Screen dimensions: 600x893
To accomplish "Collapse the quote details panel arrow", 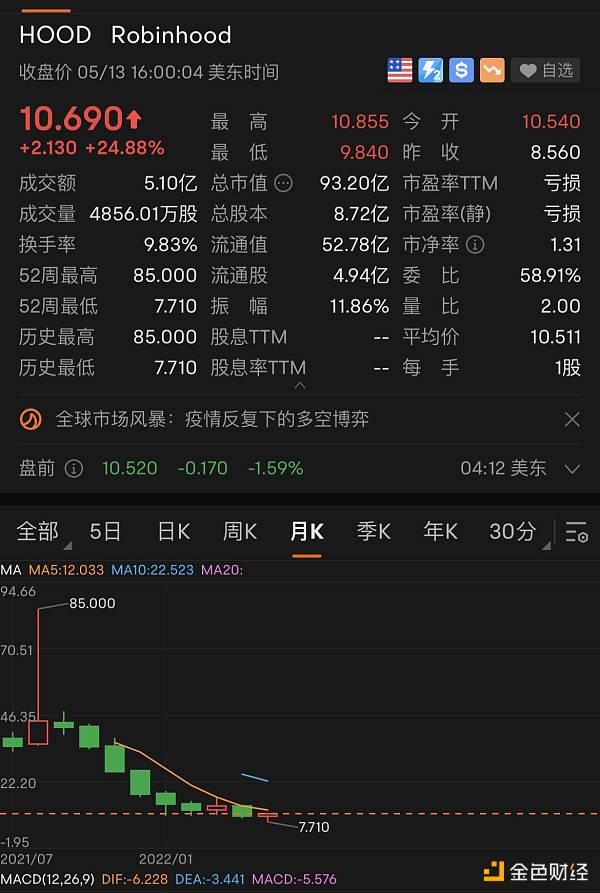I will tap(299, 384).
